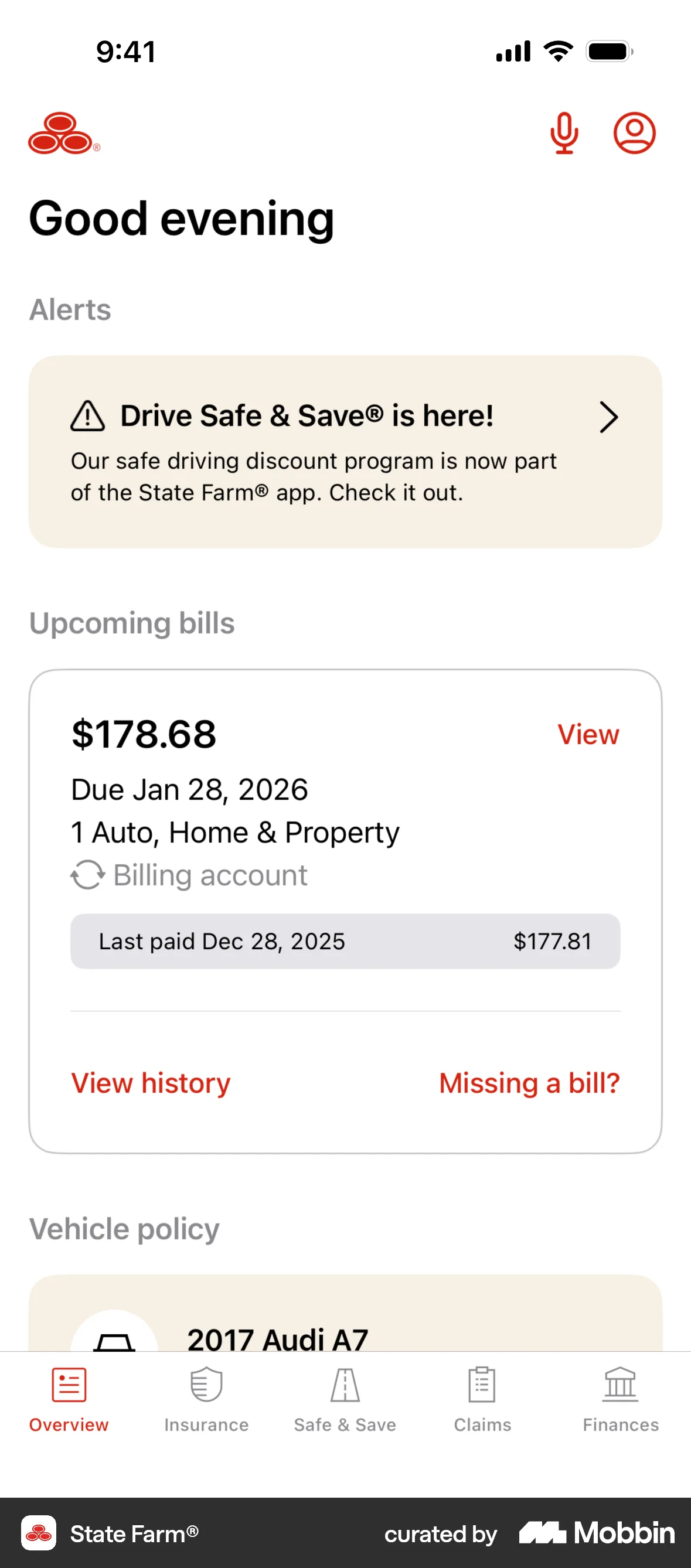The width and height of the screenshot is (691, 1568).
Task: Click the Billing account recurring payment icon
Action: coord(87,875)
